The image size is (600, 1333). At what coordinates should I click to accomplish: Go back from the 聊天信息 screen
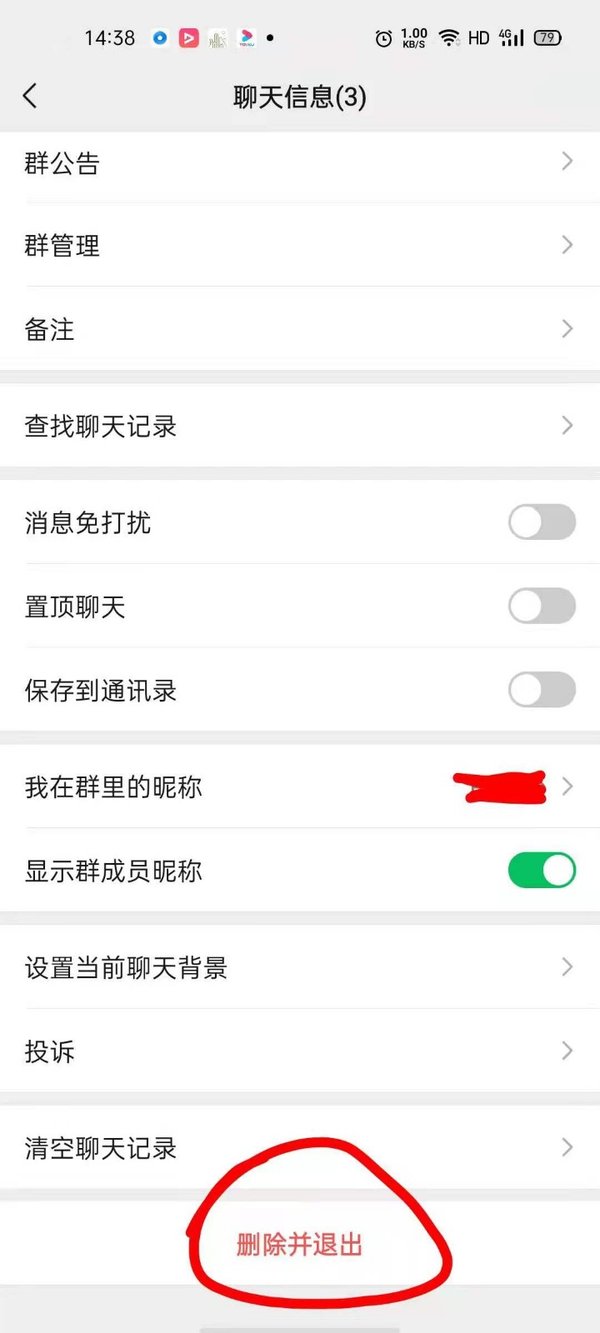[30, 96]
